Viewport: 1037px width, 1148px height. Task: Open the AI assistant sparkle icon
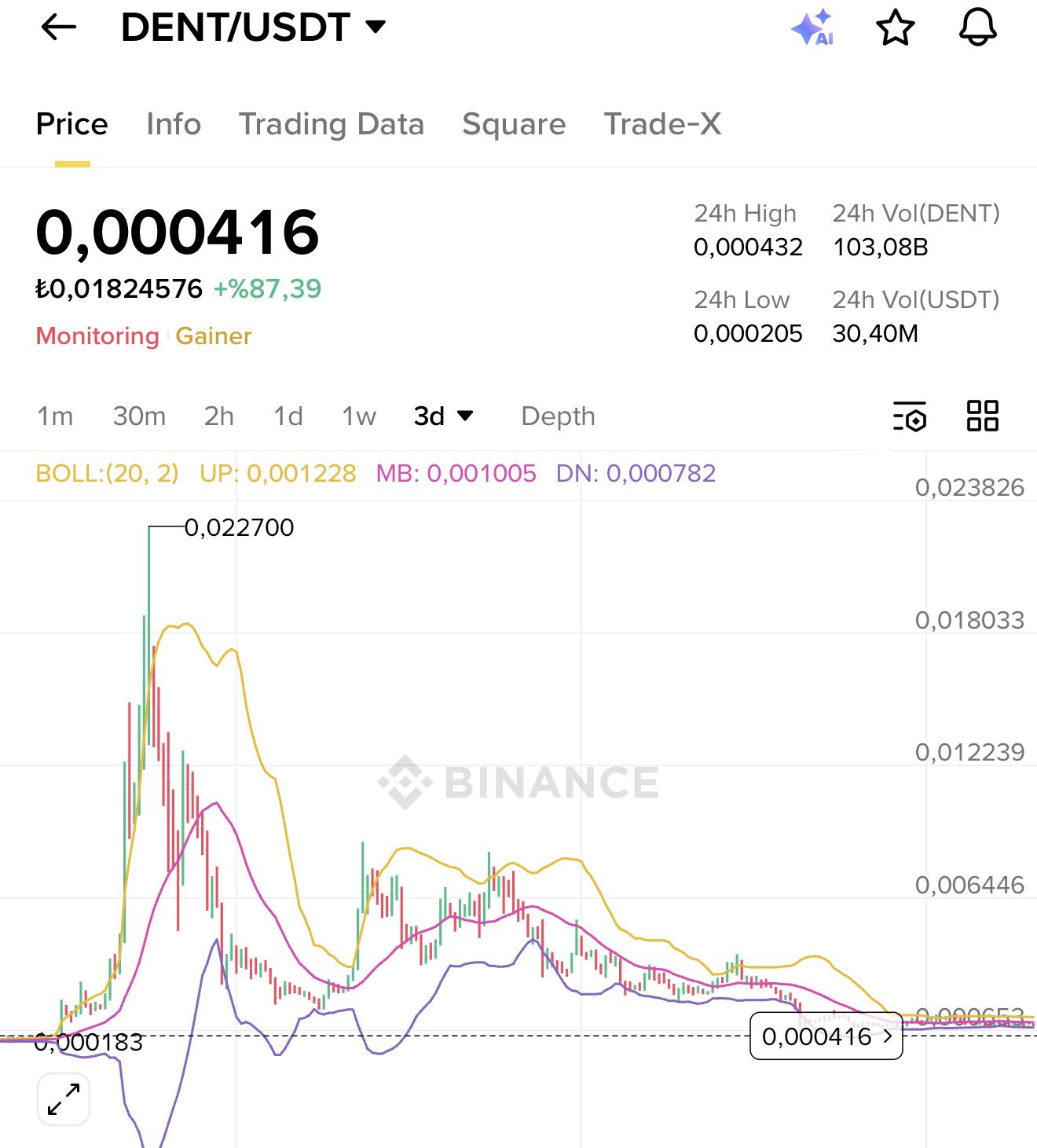tap(812, 28)
